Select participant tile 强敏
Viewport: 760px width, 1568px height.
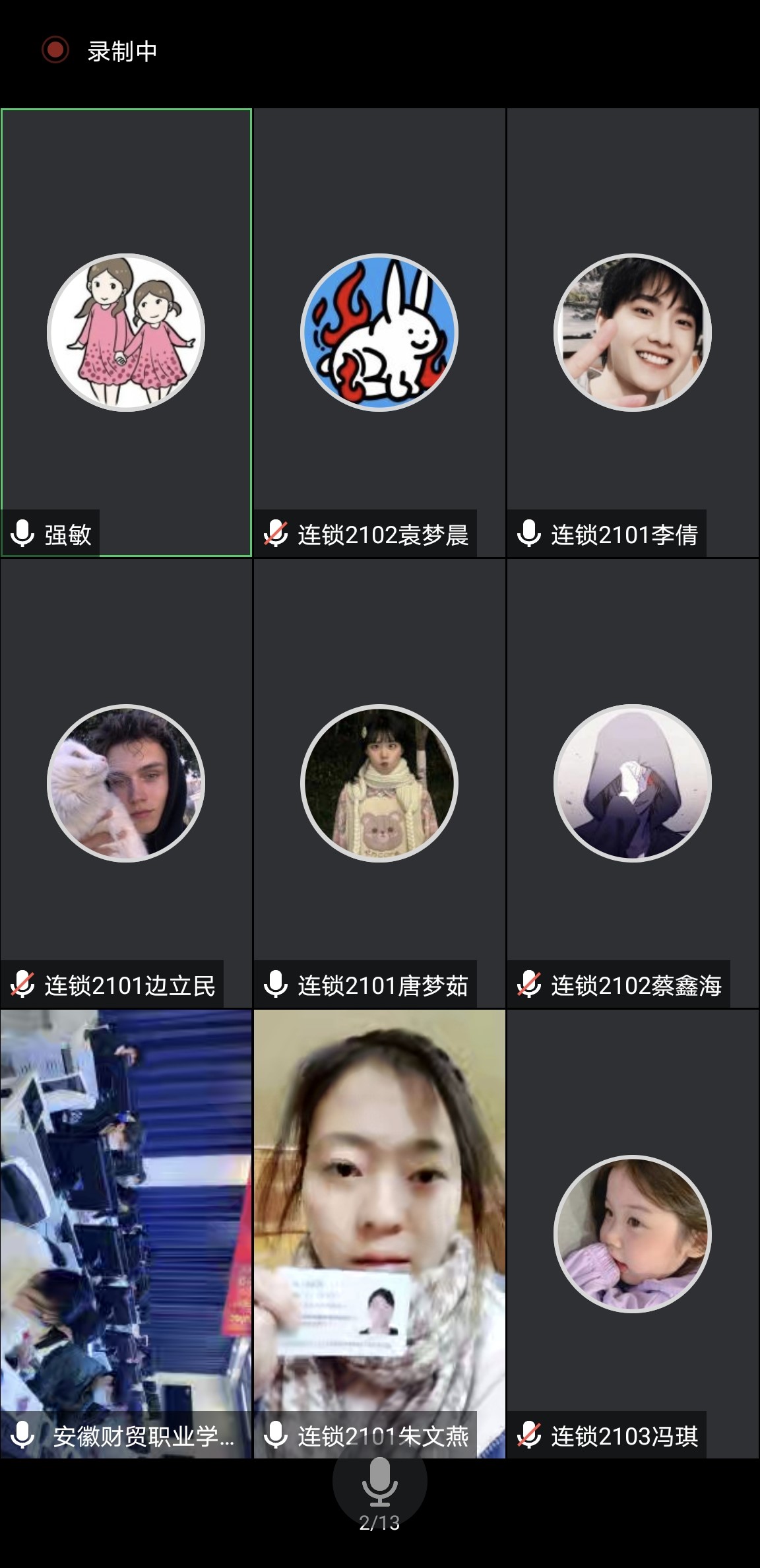click(126, 333)
